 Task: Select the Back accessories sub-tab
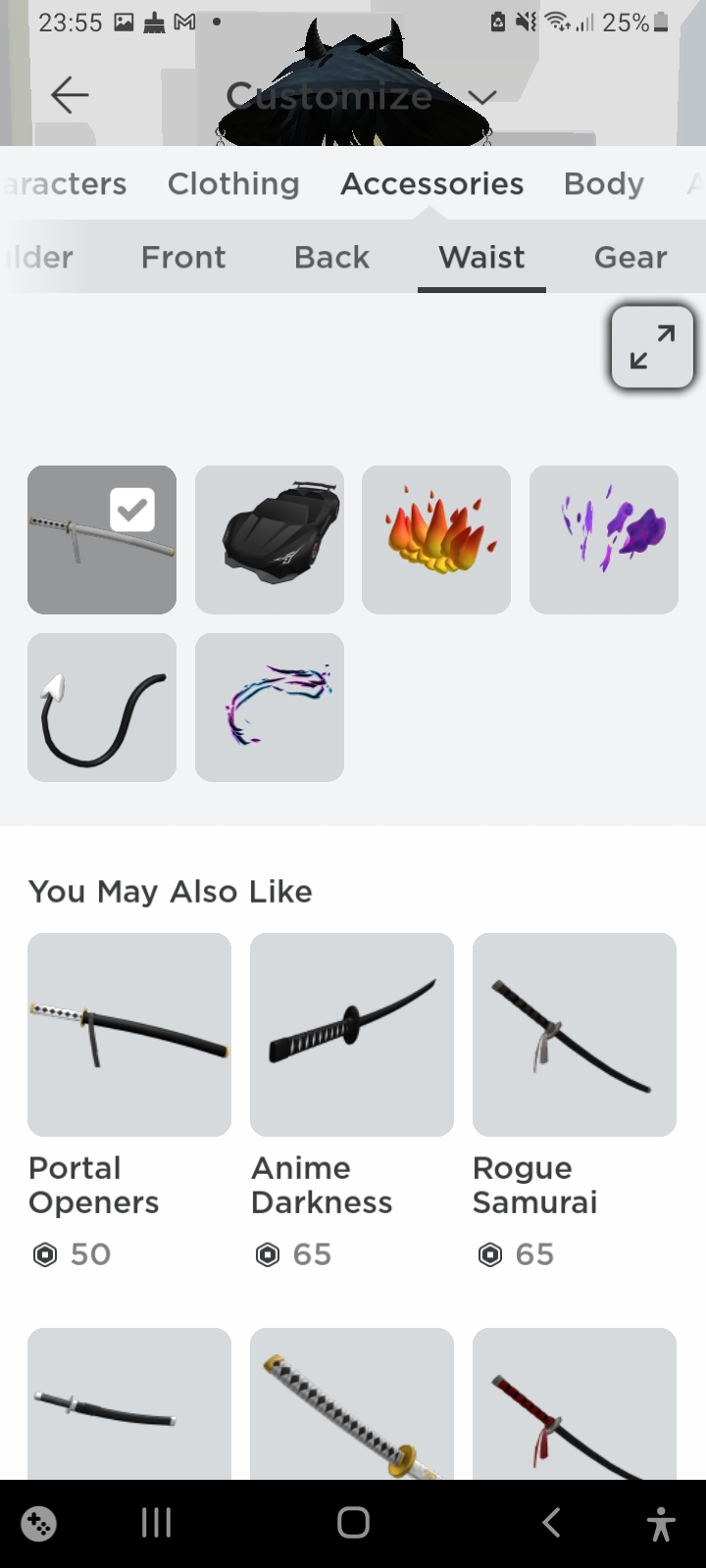[x=331, y=257]
